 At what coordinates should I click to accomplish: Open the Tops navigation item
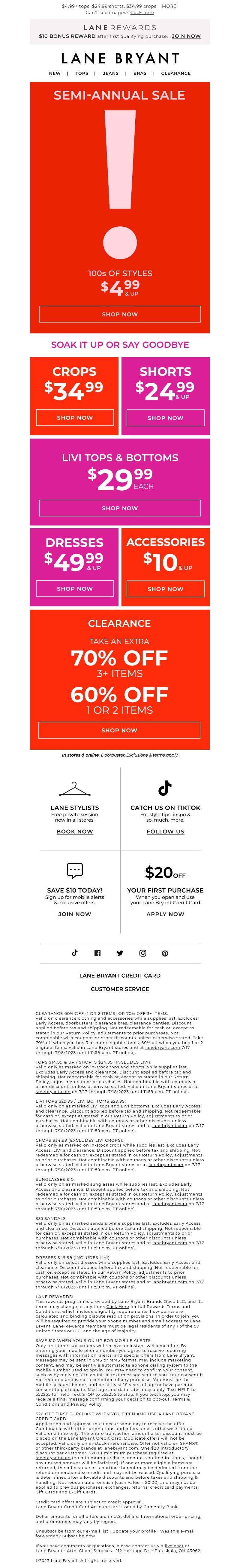tap(82, 73)
